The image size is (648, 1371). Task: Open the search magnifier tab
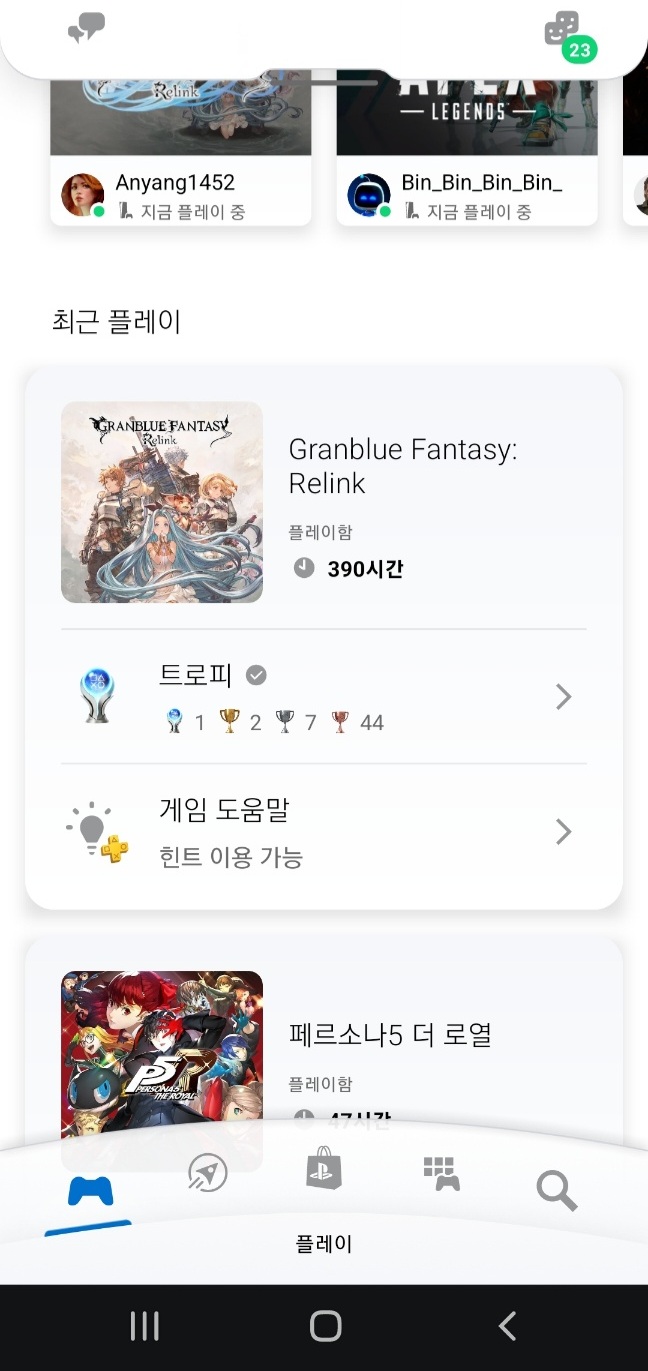(556, 1190)
